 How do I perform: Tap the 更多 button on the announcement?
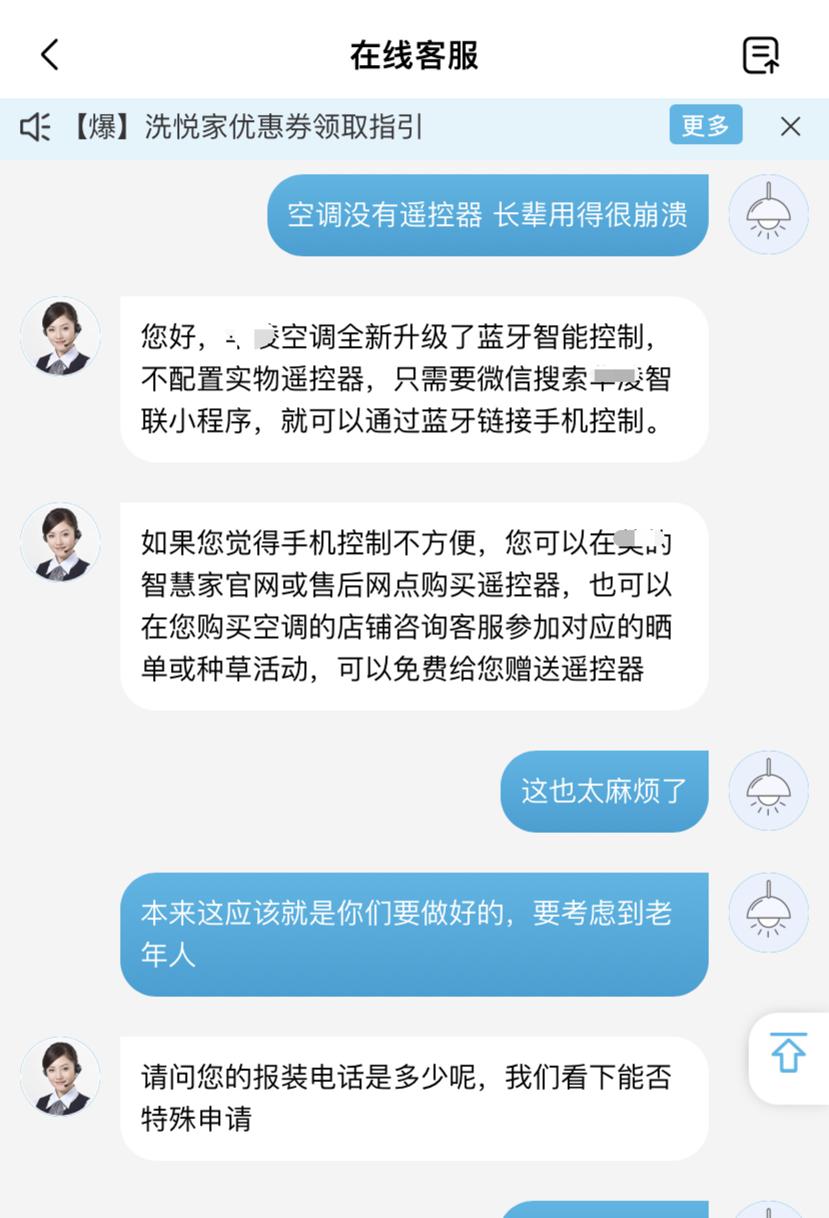click(705, 126)
